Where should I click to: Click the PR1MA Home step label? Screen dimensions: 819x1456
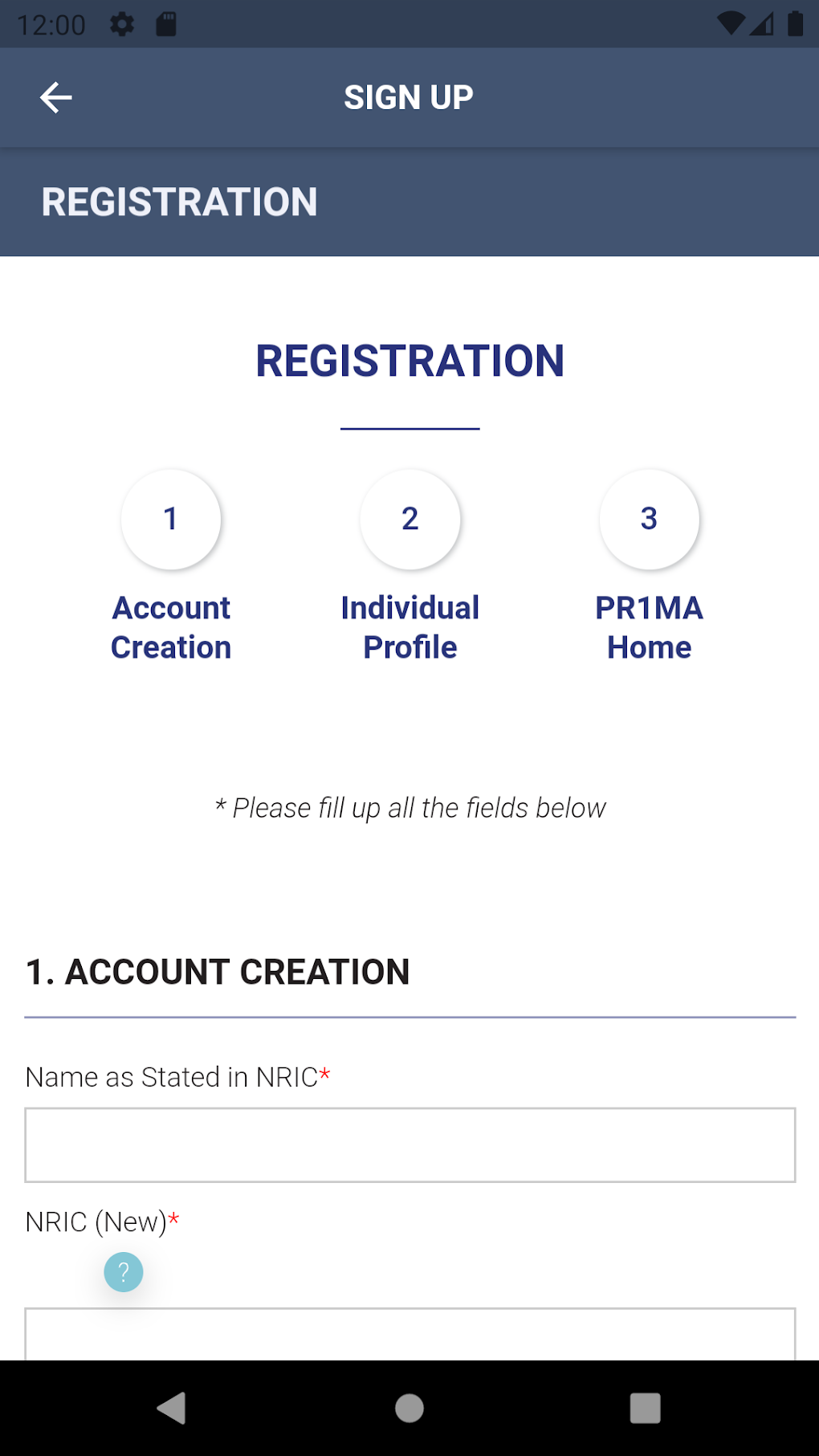pyautogui.click(x=649, y=626)
